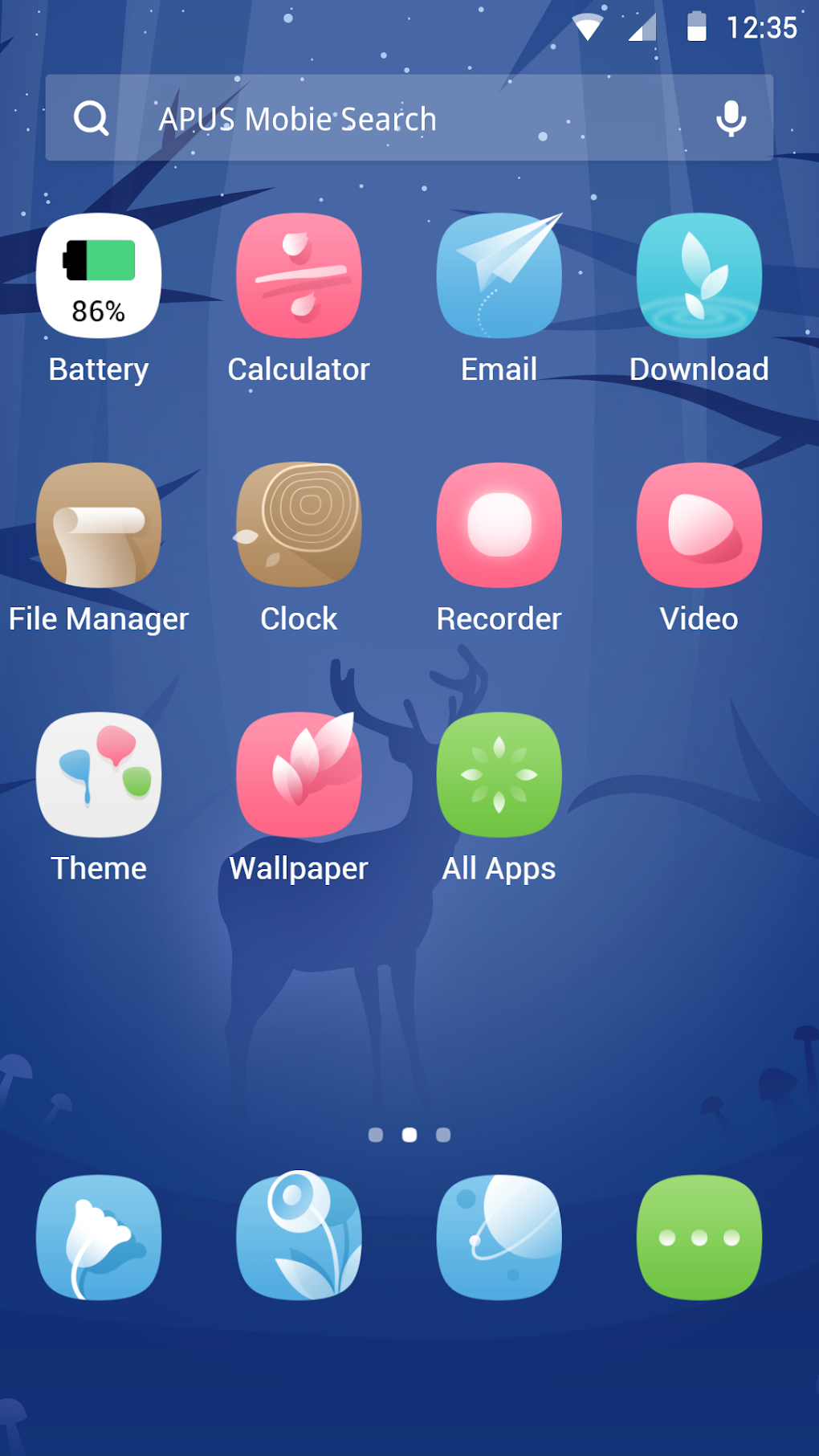819x1456 pixels.
Task: Start voice search with the microphone
Action: (731, 119)
